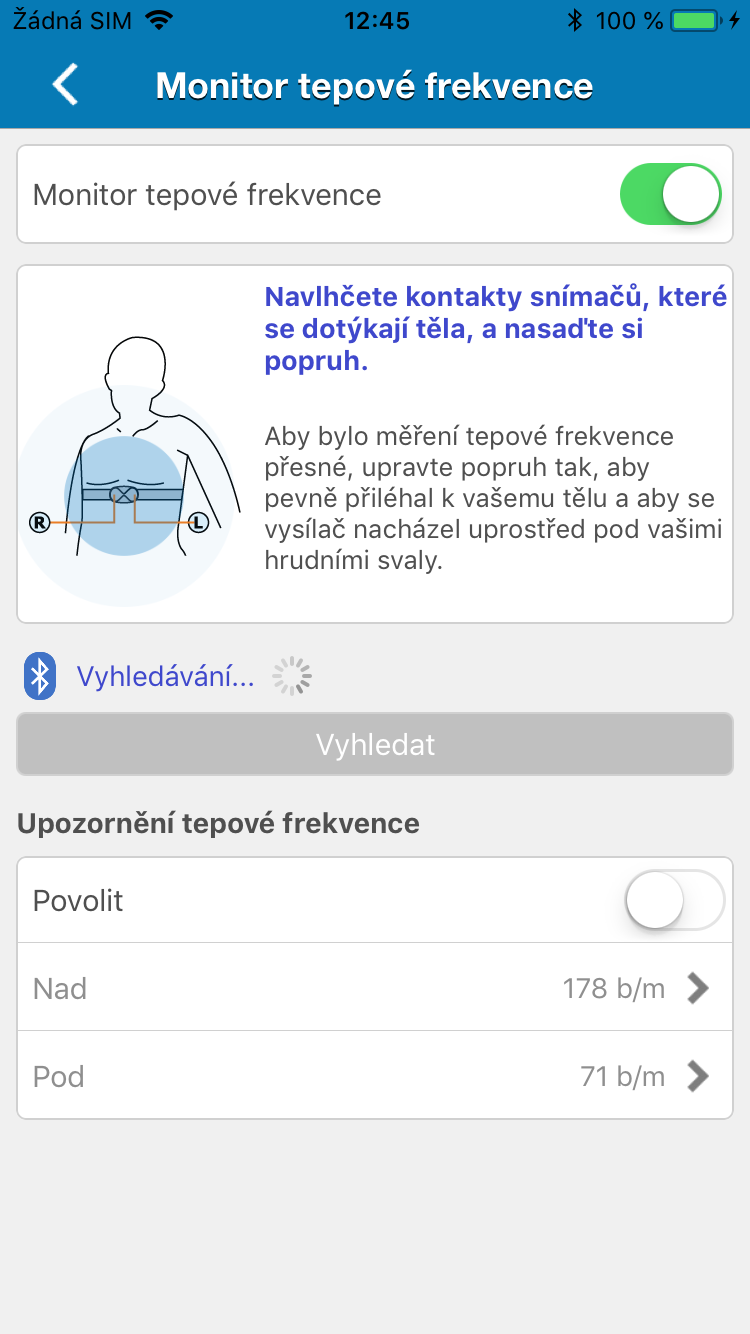
Task: Open the Pod 71 b/m setting
Action: [375, 1076]
